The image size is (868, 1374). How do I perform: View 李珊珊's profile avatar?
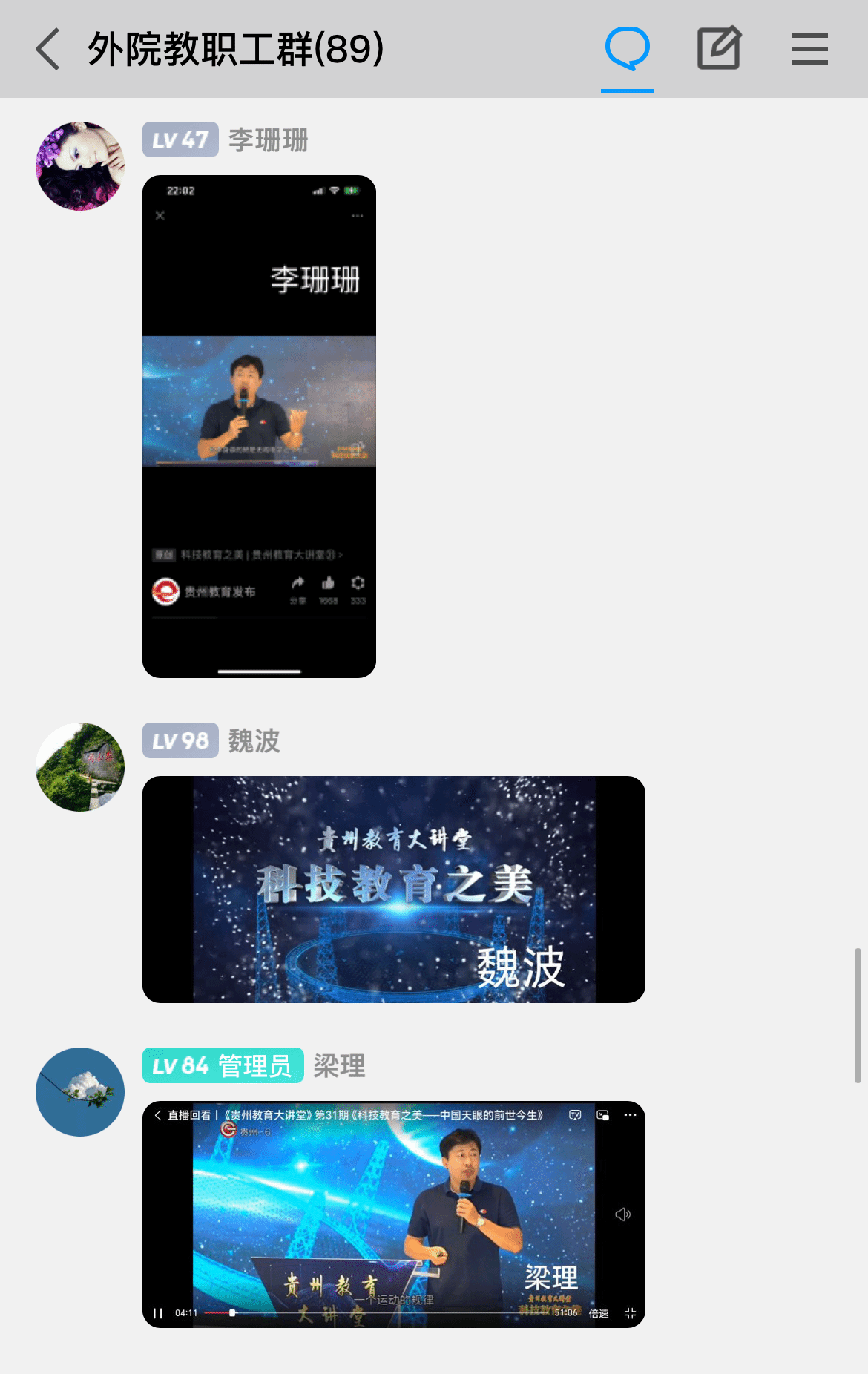coord(80,166)
